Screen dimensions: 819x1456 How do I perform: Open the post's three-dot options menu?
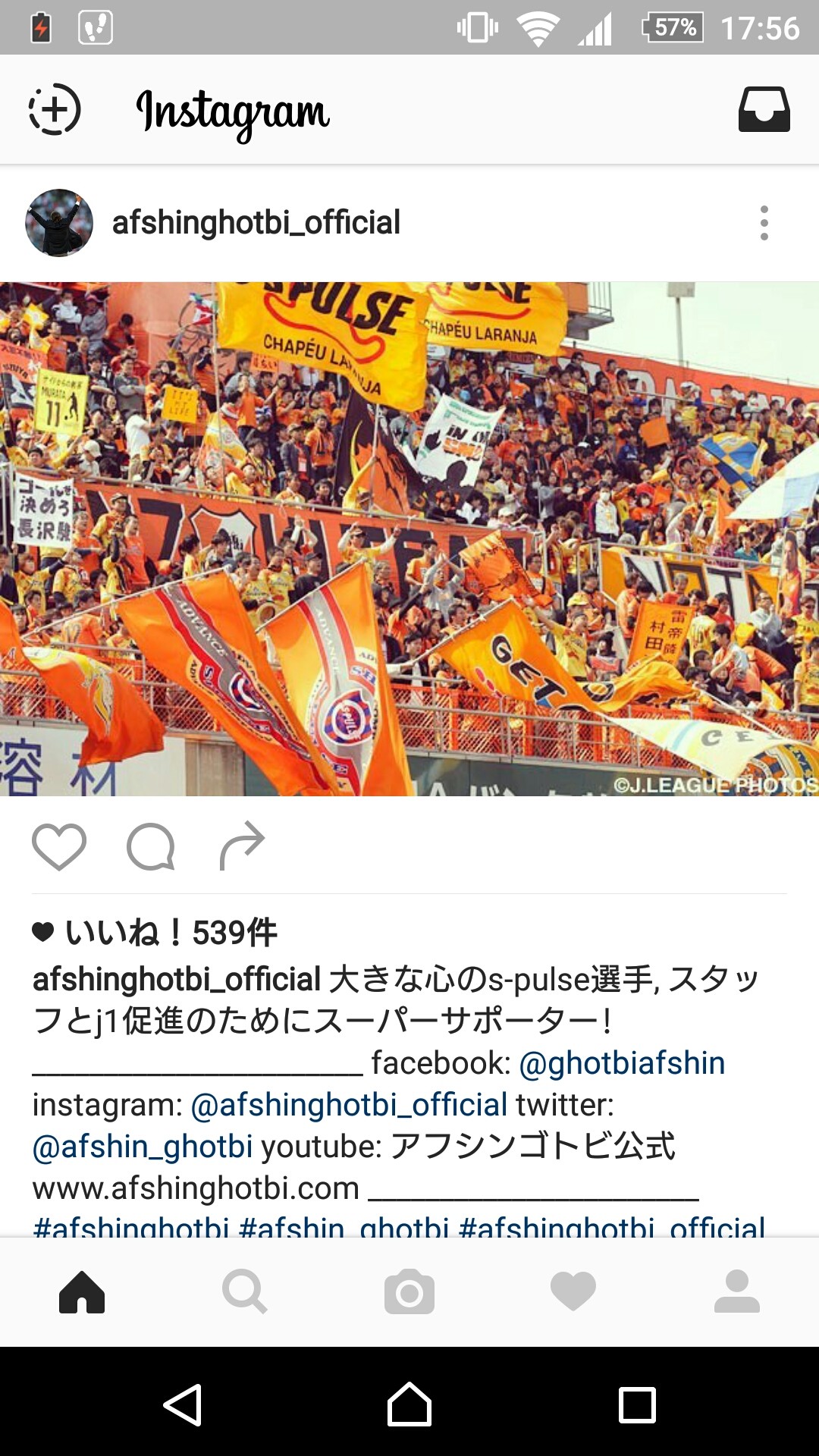[x=764, y=223]
